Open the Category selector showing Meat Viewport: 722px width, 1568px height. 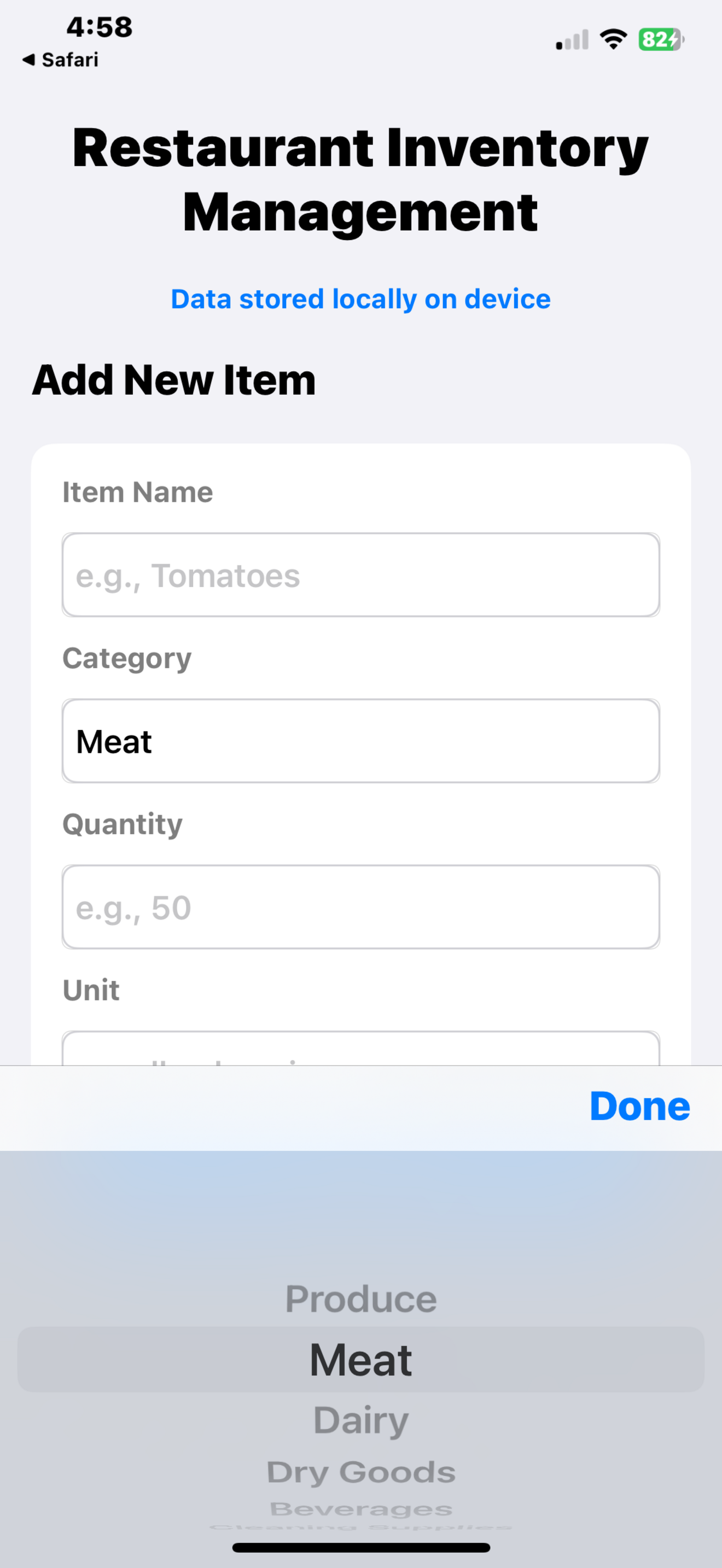pyautogui.click(x=361, y=741)
